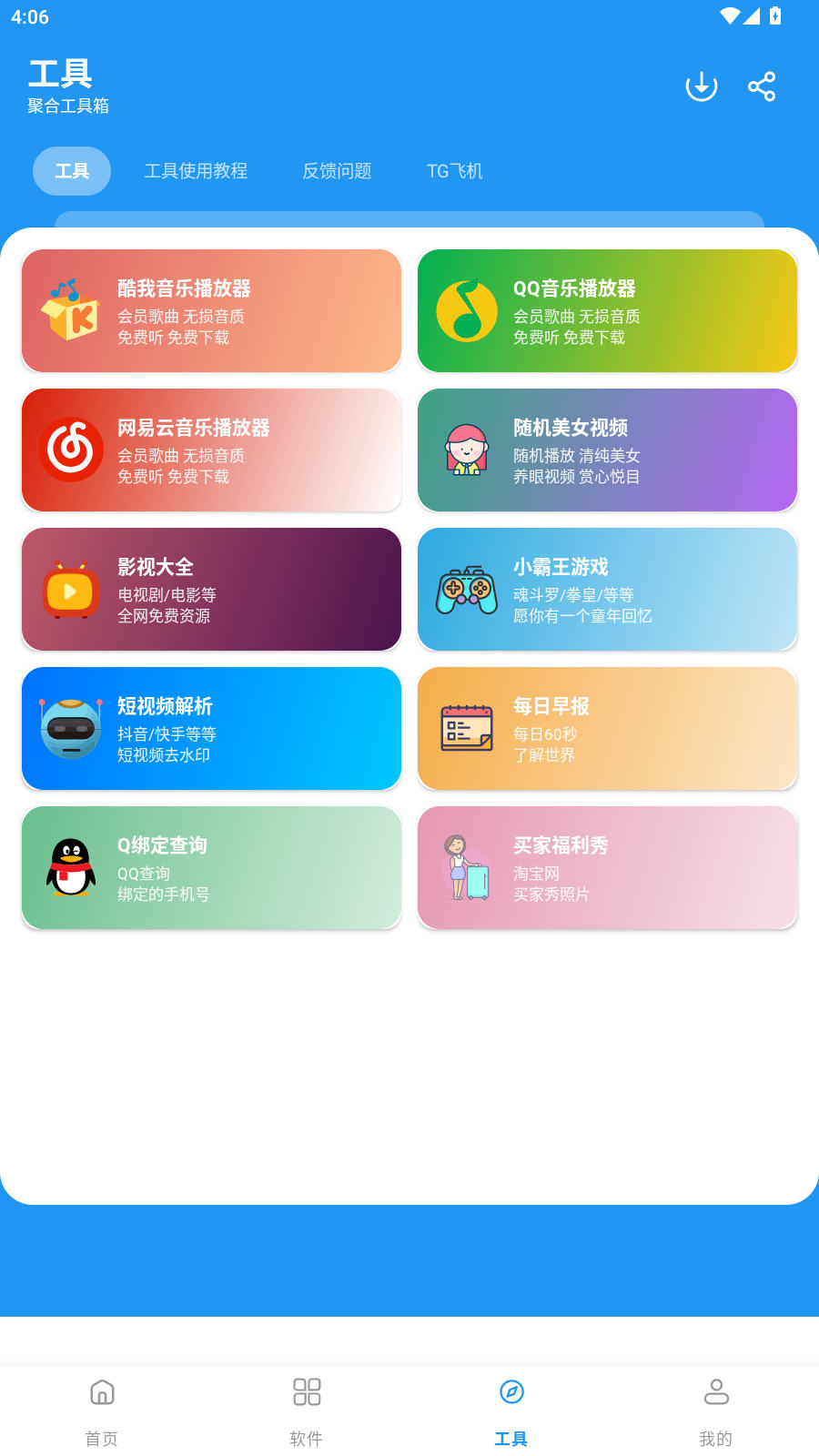Tap the download icon in the header

[701, 86]
